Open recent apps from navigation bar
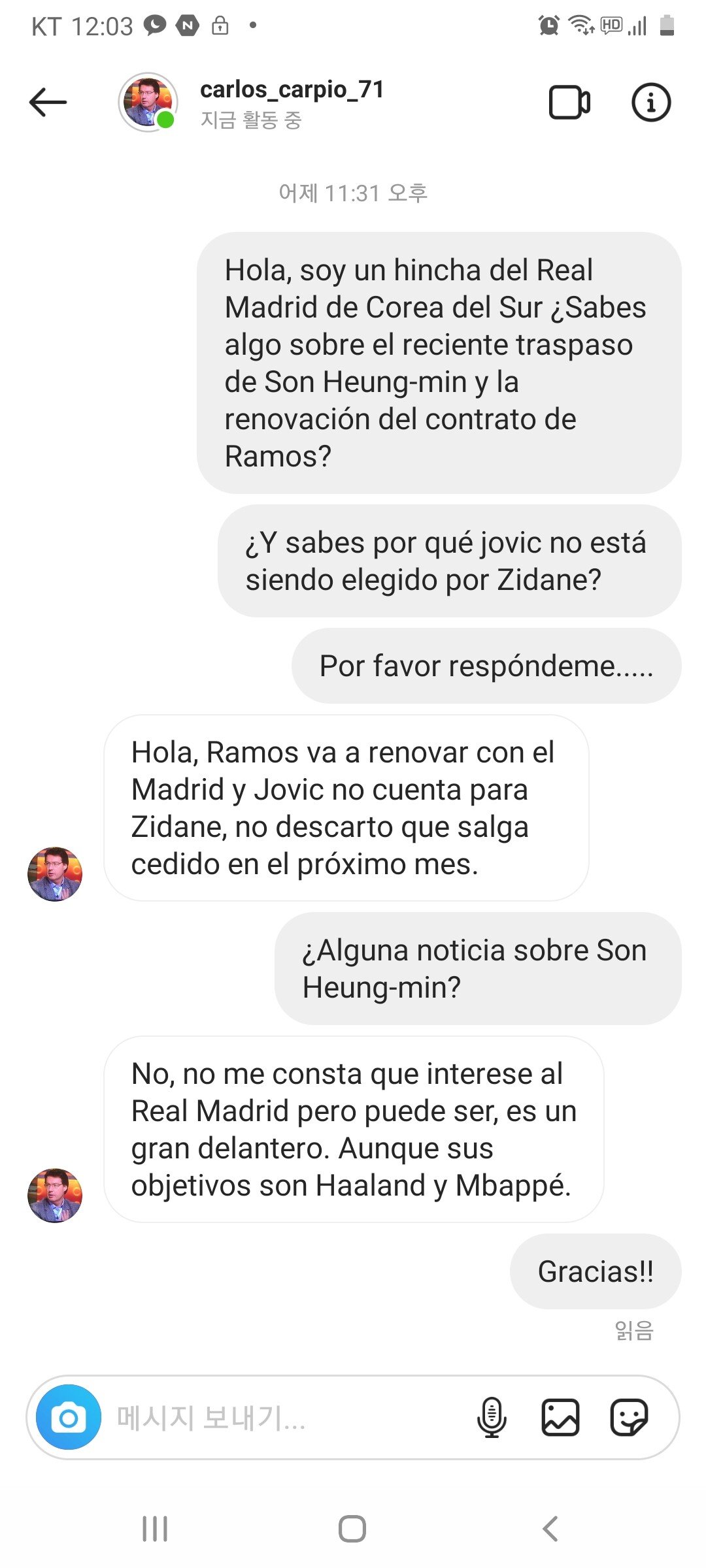706x1568 pixels. [x=155, y=1529]
